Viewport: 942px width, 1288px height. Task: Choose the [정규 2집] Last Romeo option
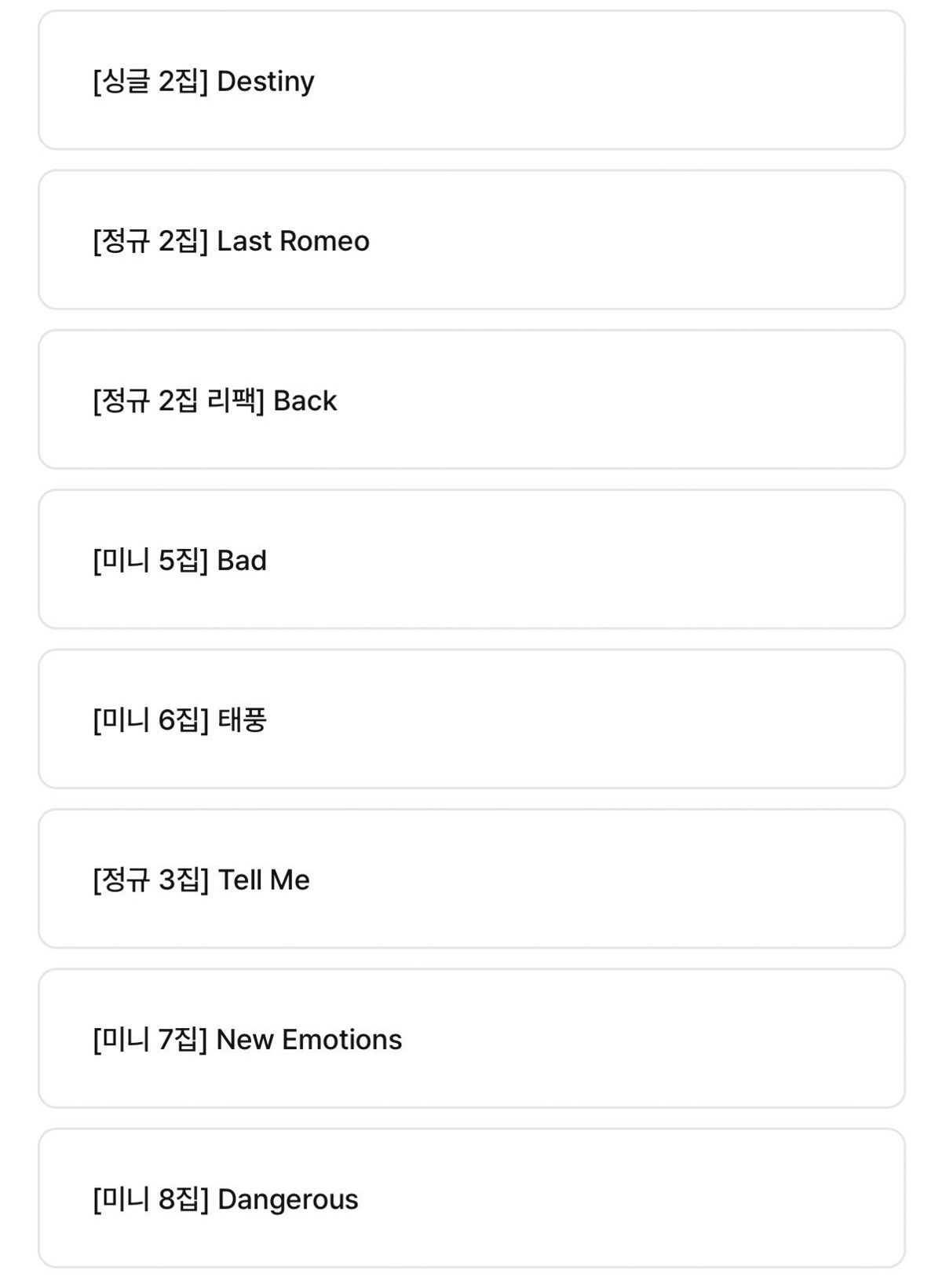coord(471,240)
